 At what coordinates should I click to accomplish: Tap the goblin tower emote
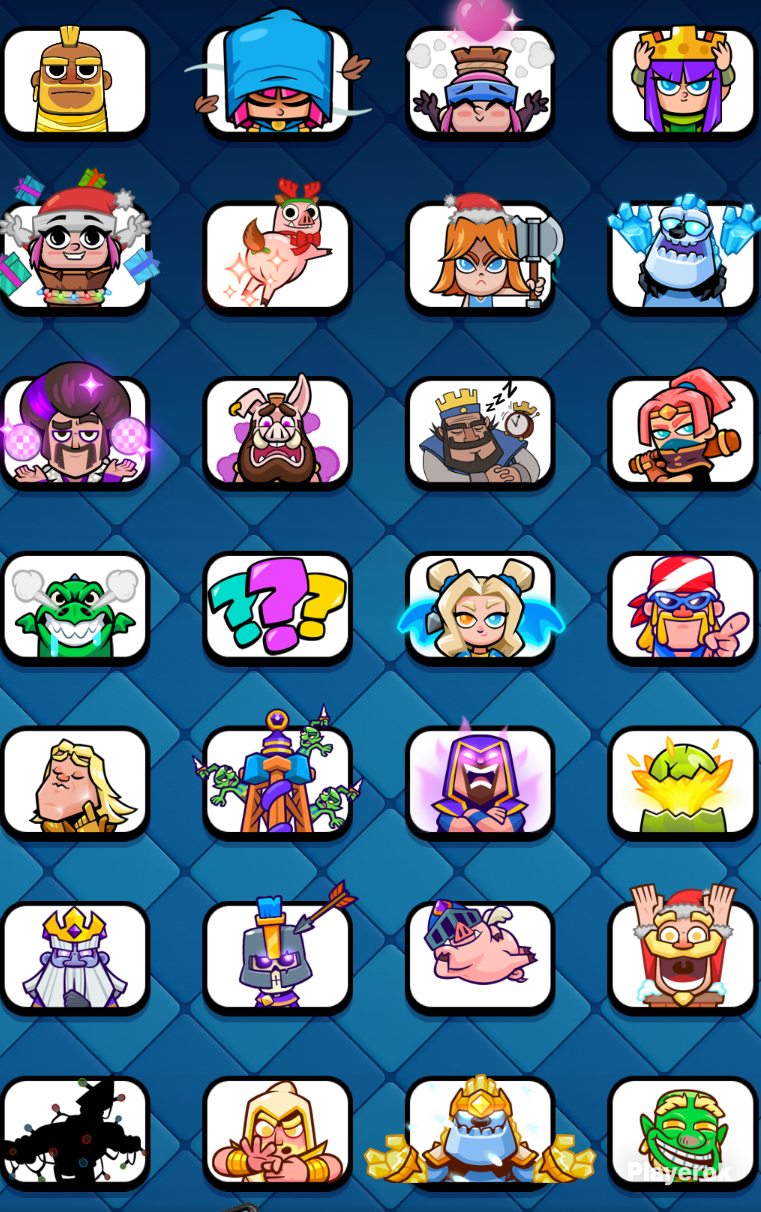278,780
